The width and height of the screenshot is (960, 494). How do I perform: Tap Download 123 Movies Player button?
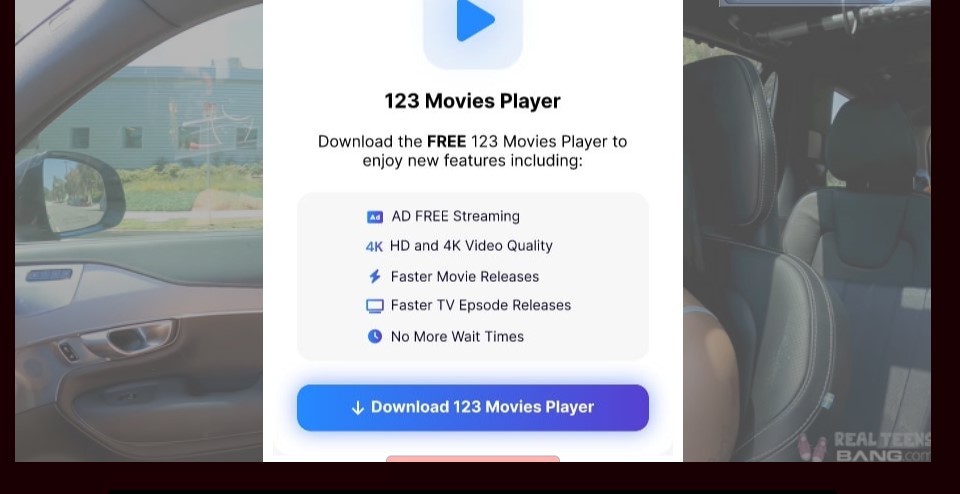[472, 407]
